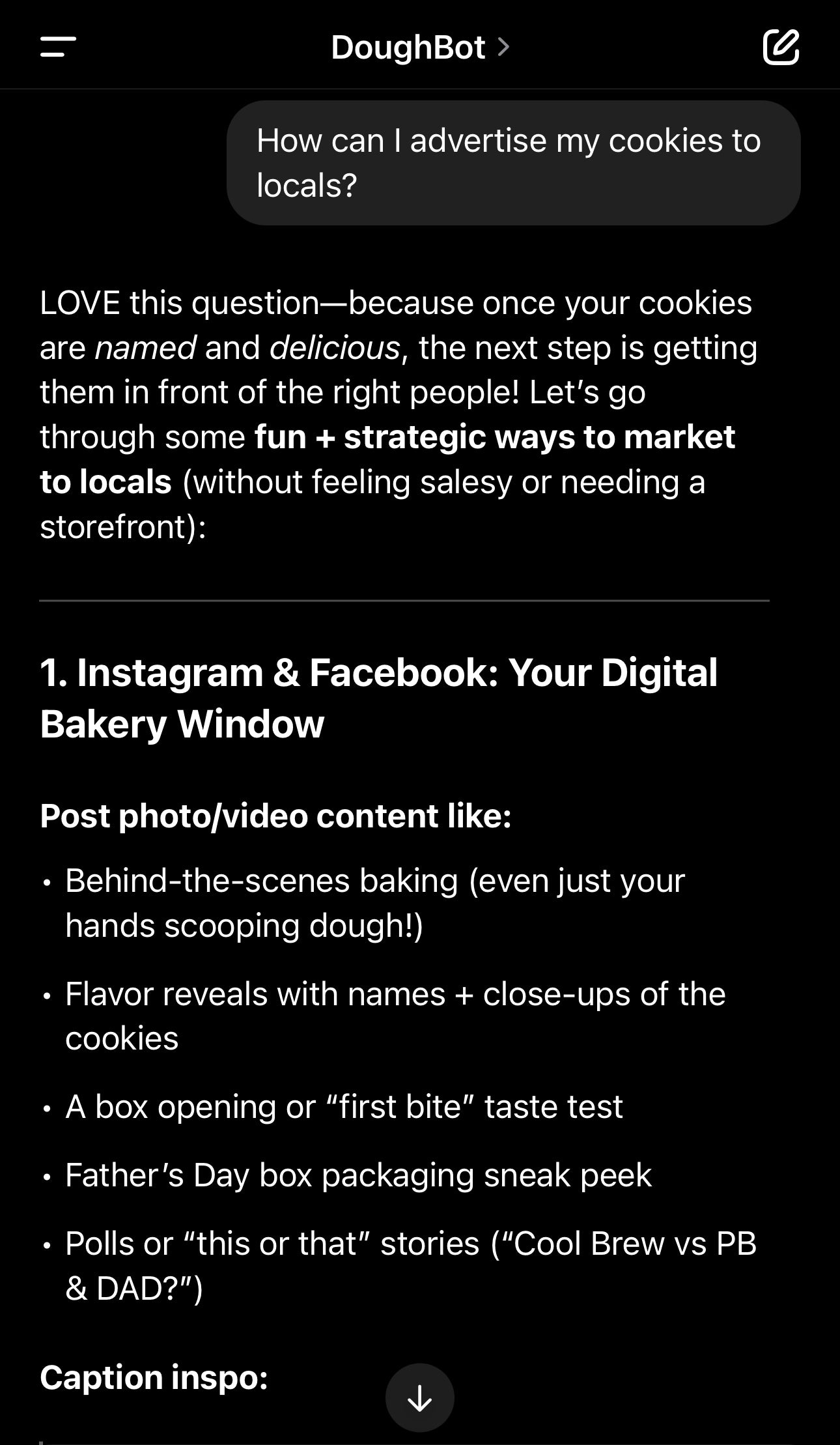This screenshot has height=1445, width=840.
Task: Jump to the bottom with the down arrow
Action: click(419, 1397)
